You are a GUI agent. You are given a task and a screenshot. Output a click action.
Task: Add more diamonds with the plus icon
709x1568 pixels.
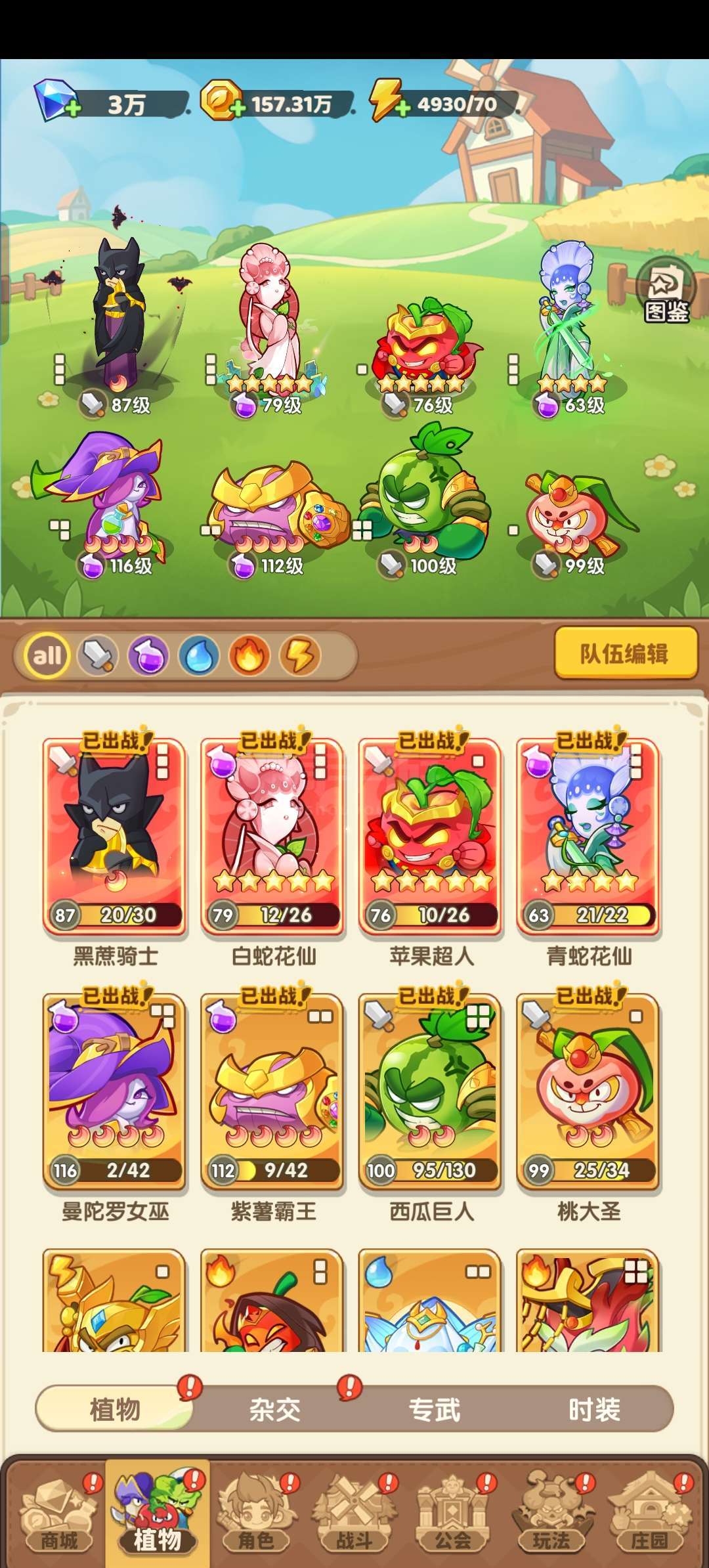pyautogui.click(x=74, y=108)
